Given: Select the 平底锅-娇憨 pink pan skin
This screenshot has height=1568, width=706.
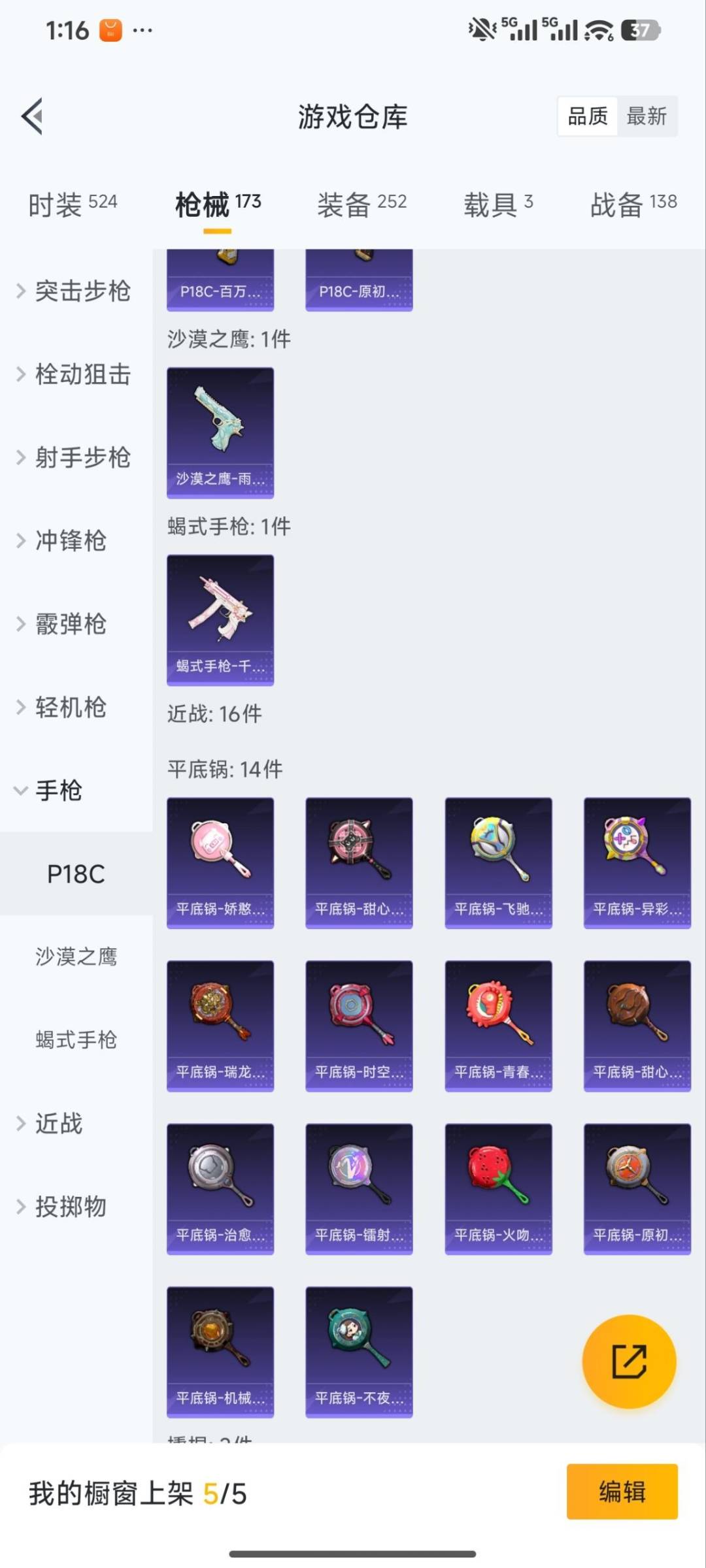Looking at the screenshot, I should (x=220, y=862).
